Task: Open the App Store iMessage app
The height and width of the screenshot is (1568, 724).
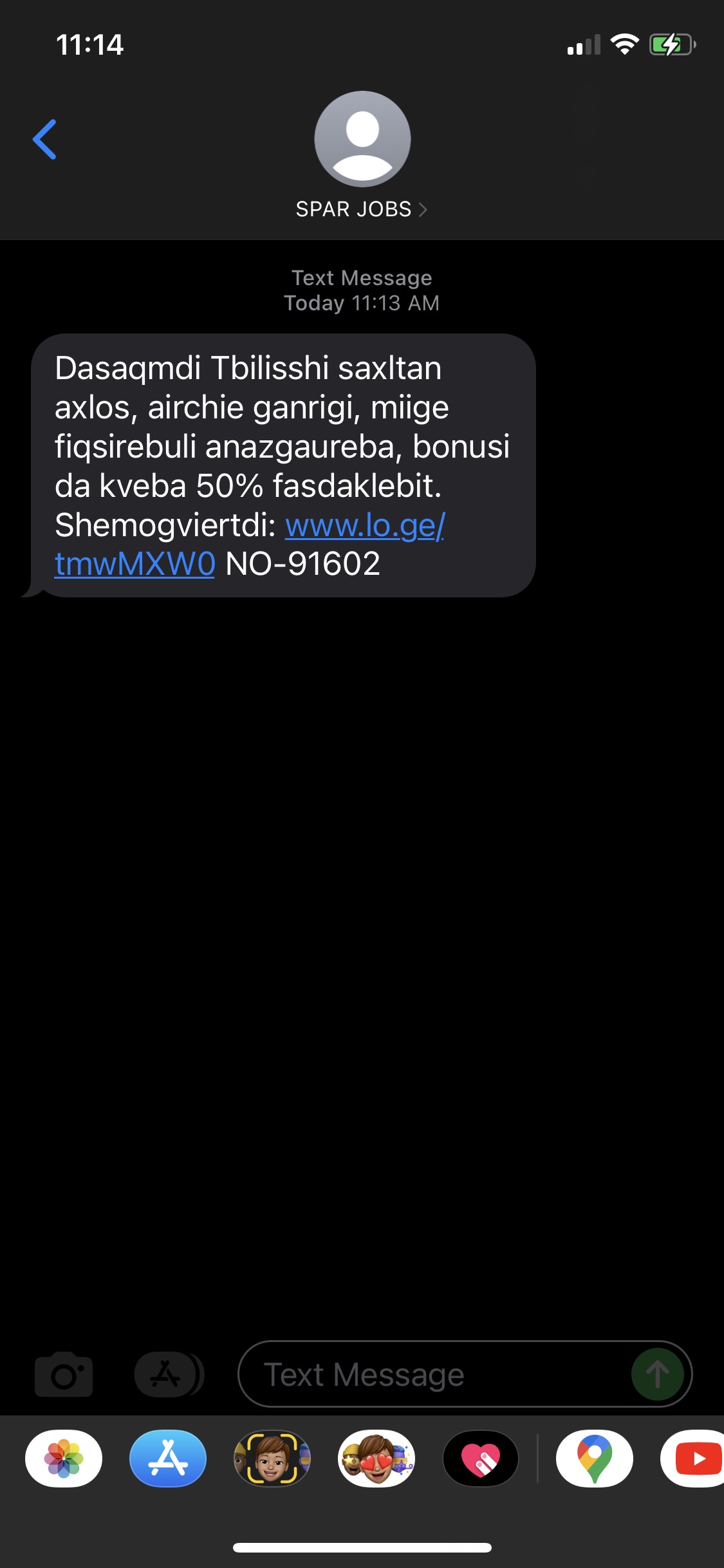Action: tap(168, 1459)
